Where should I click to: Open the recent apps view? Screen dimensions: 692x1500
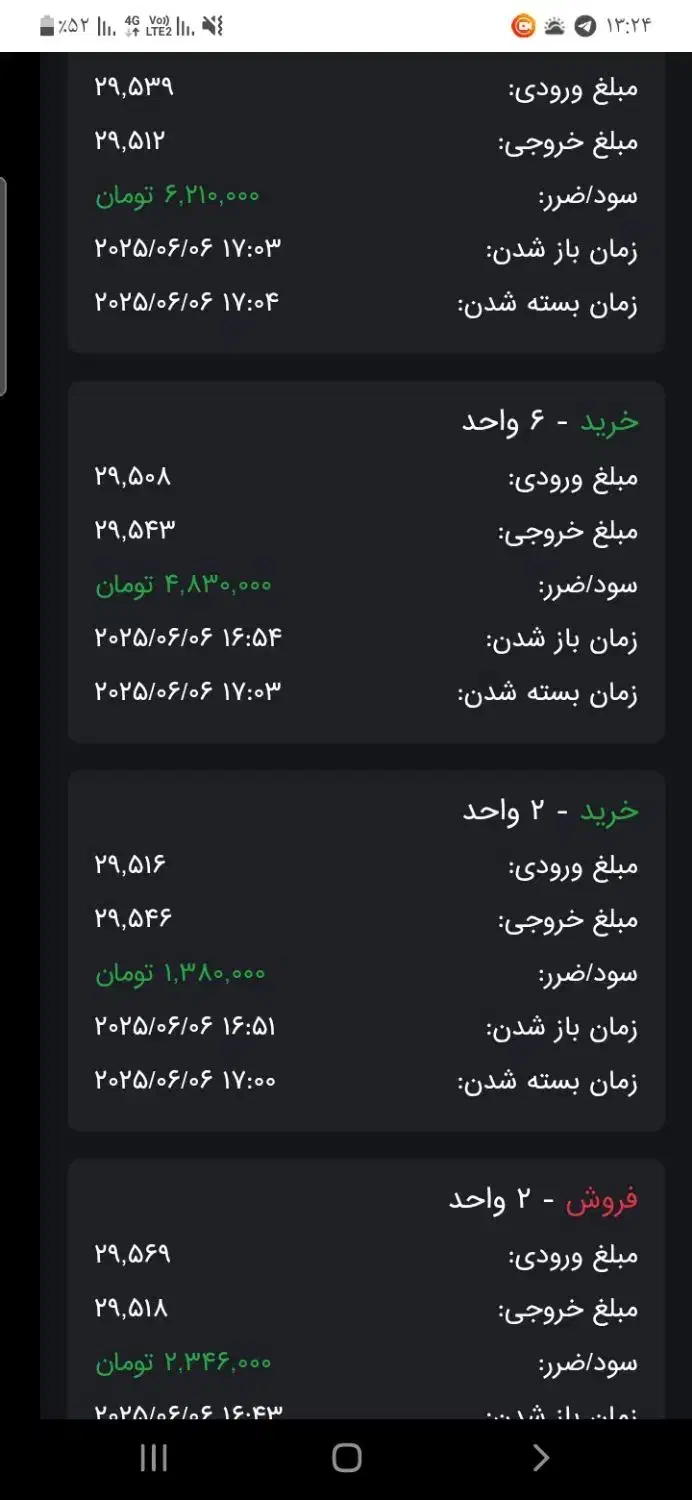[x=153, y=1458]
